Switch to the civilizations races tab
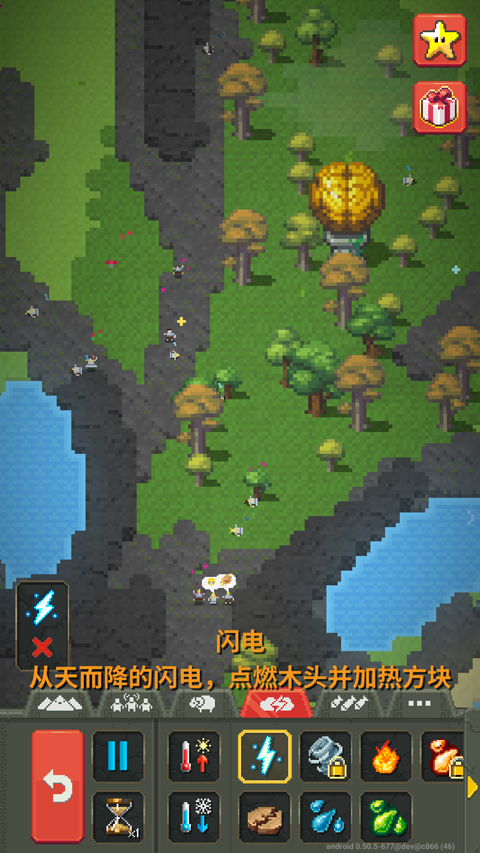The image size is (480, 853). click(131, 704)
